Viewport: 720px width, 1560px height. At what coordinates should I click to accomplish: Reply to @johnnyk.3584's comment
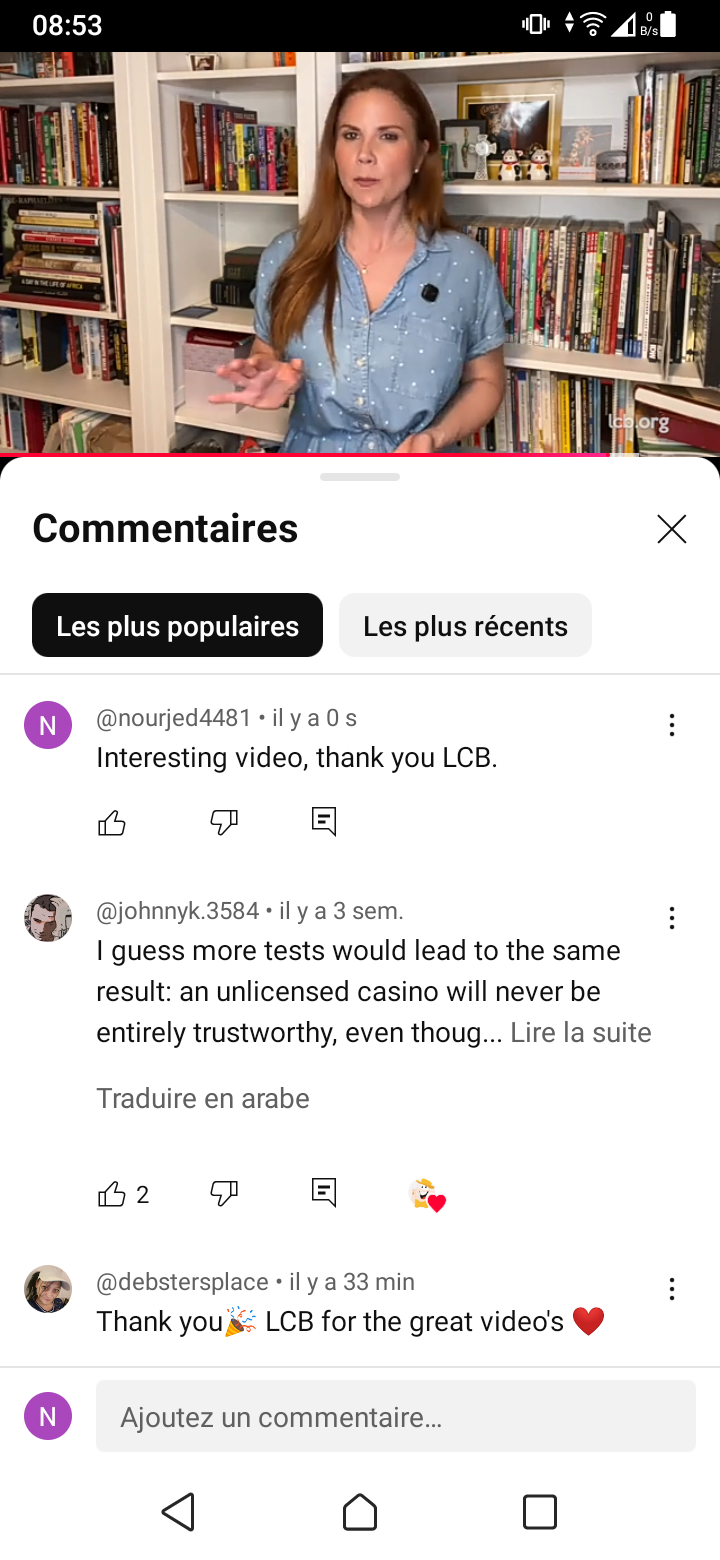[x=324, y=1193]
